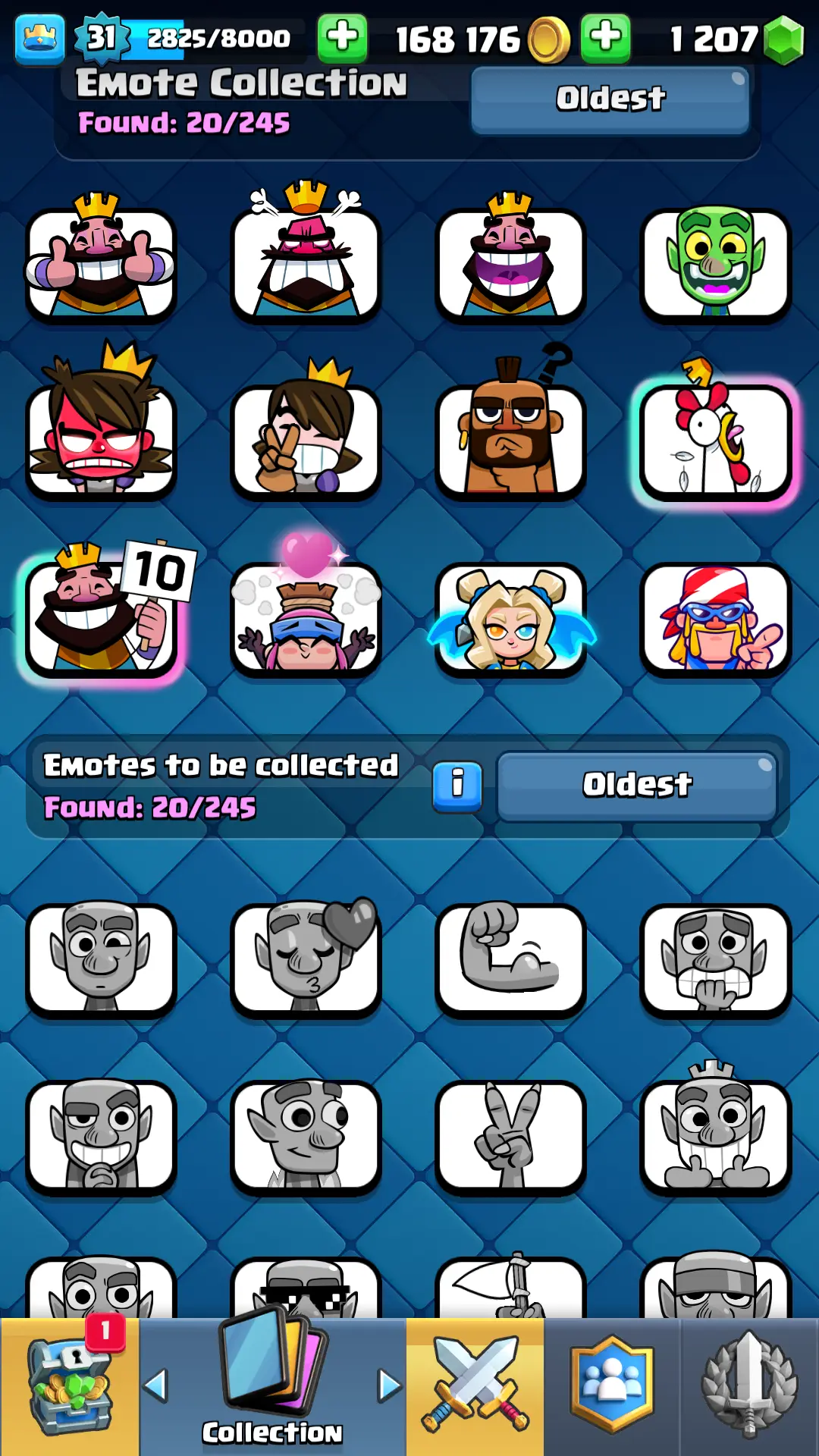Change sort order of emotes to be collected
Screen dimensions: 819x1456
click(x=636, y=786)
